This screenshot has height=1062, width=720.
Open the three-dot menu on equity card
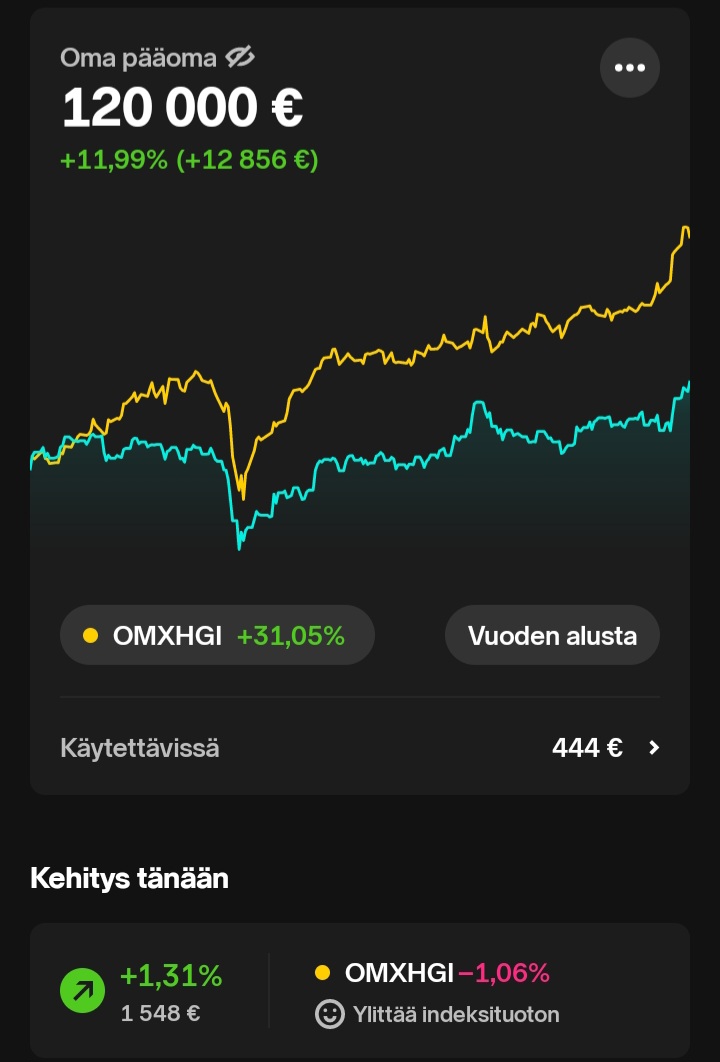[629, 68]
